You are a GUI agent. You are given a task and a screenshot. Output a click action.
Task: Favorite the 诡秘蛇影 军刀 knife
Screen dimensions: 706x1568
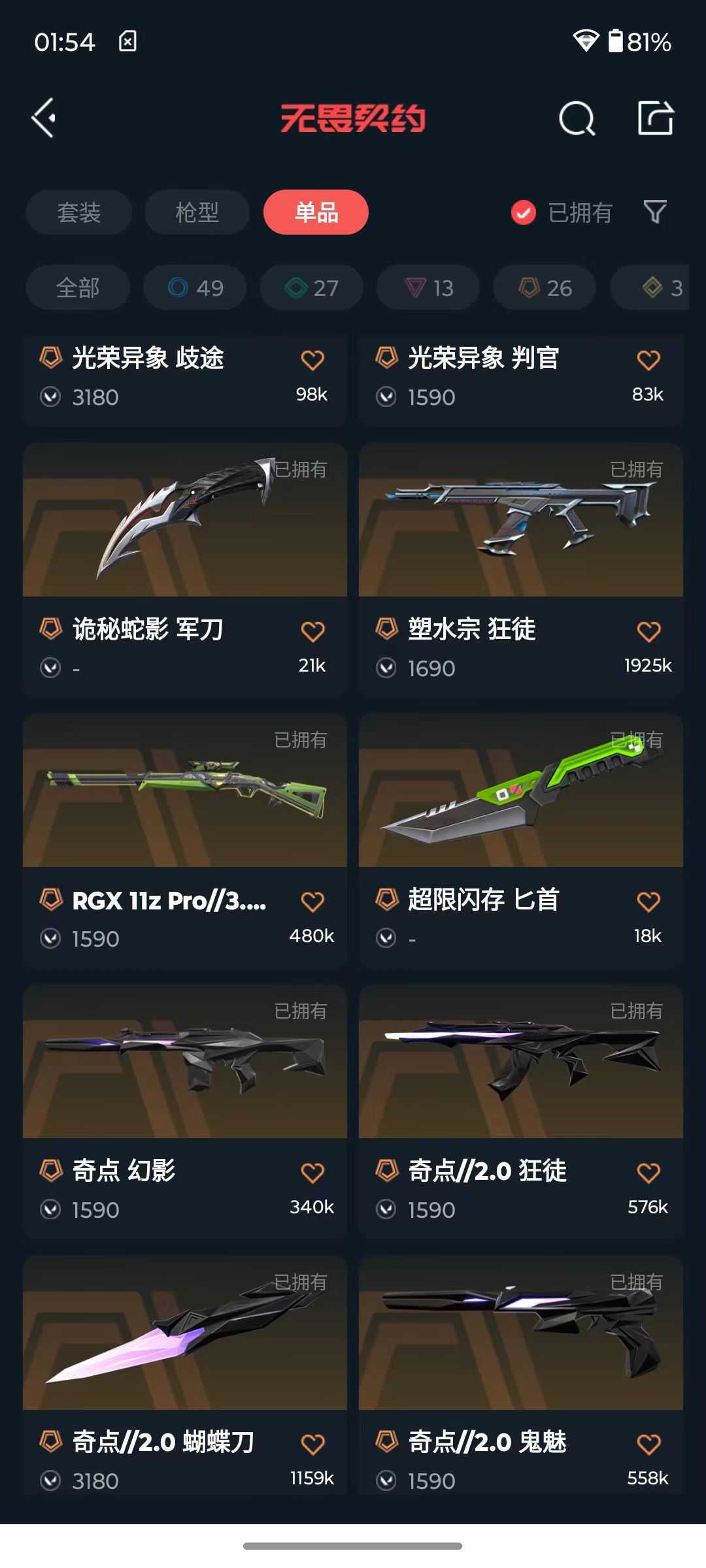pos(313,630)
